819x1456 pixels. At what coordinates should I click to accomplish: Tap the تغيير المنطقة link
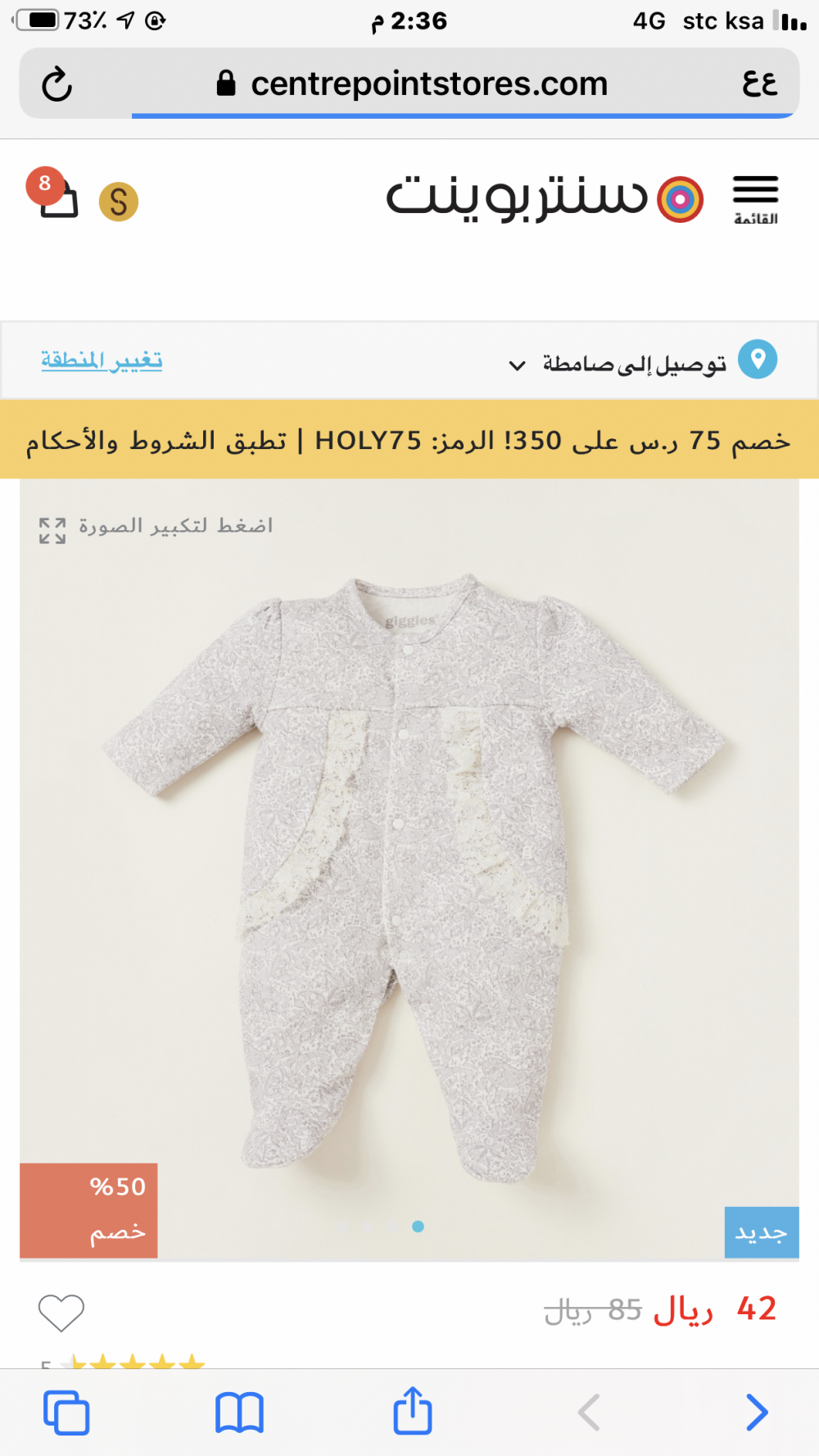102,361
